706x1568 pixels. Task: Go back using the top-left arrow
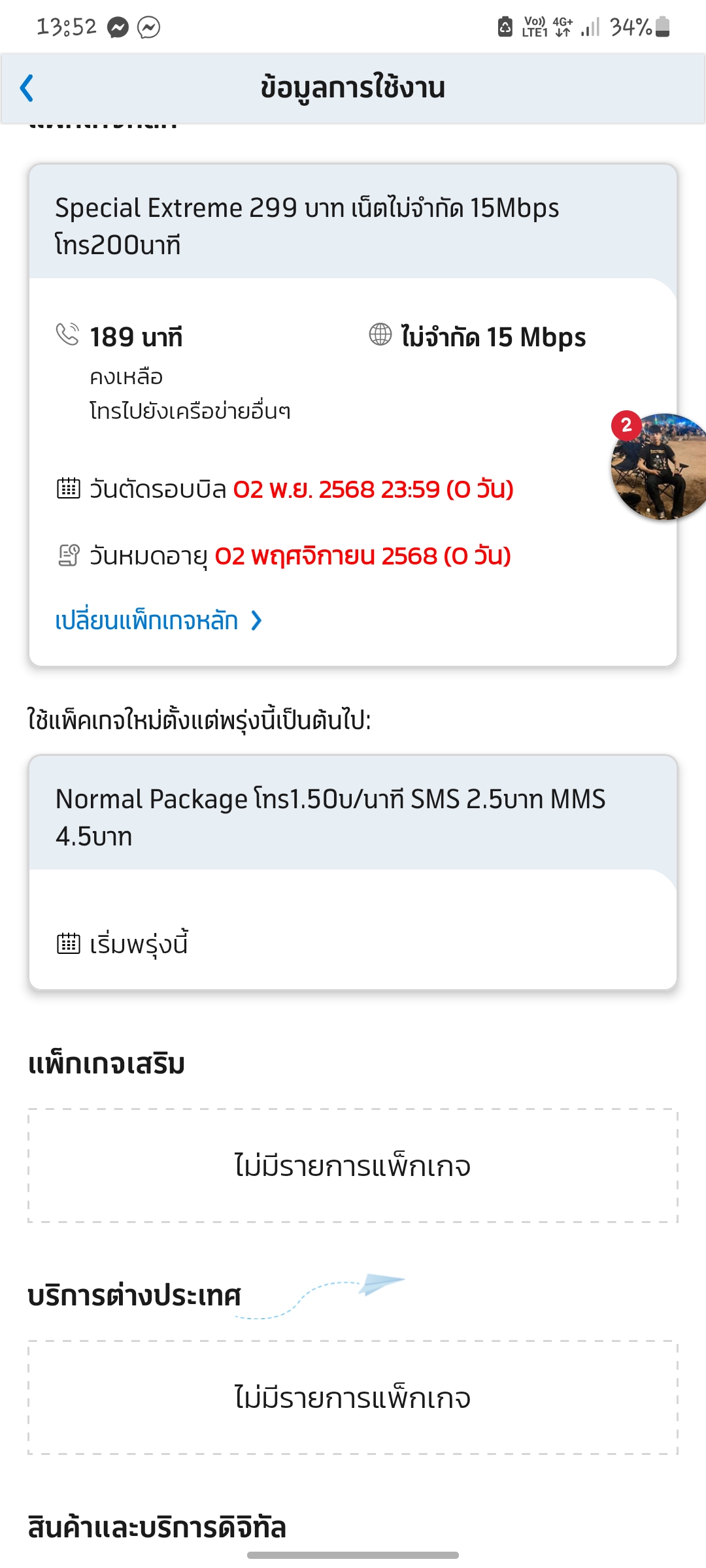(27, 88)
